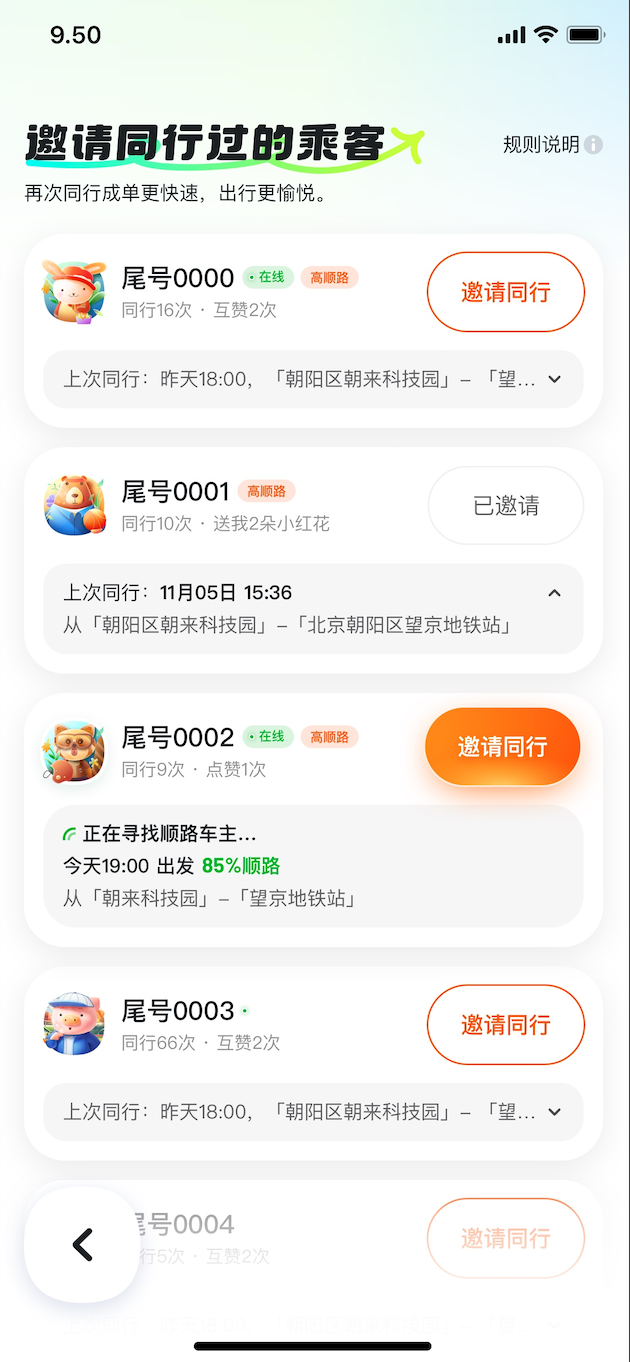
Task: View the profile picture of 尾号0002
Action: tap(74, 751)
